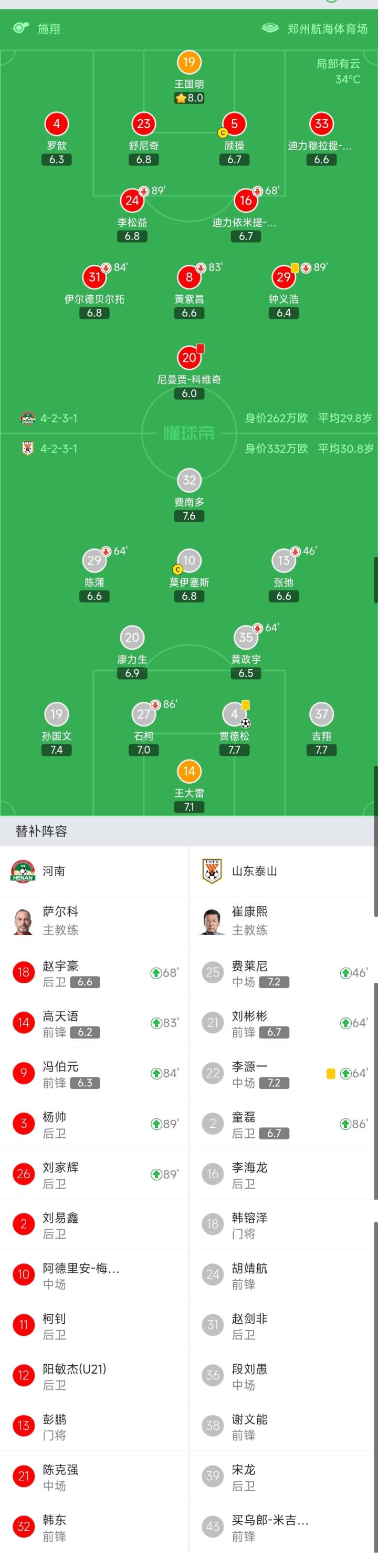Tap player 莫伊塞斯 number 10
378x1568 pixels.
pos(188,561)
